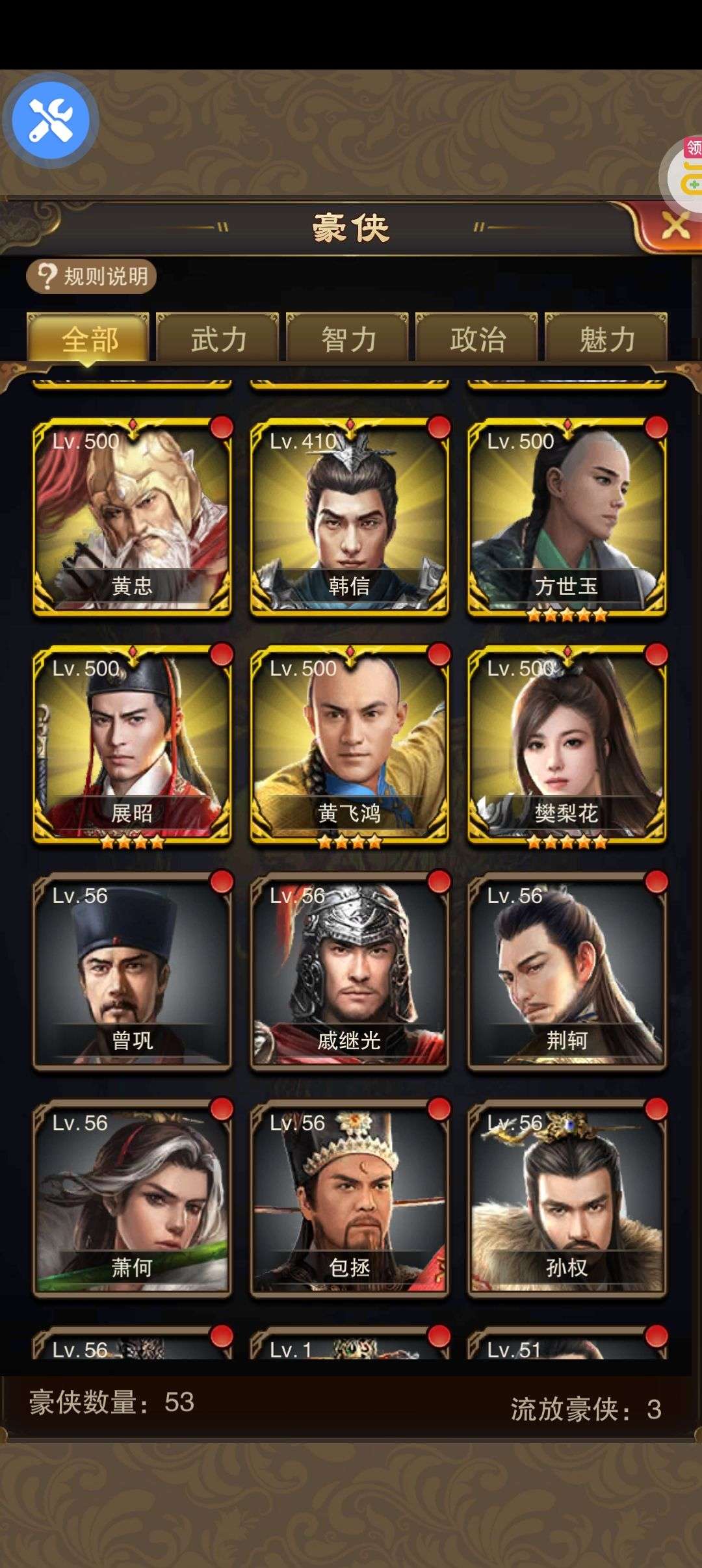Open hero card 荆轲
702x1568 pixels.
coord(567,972)
